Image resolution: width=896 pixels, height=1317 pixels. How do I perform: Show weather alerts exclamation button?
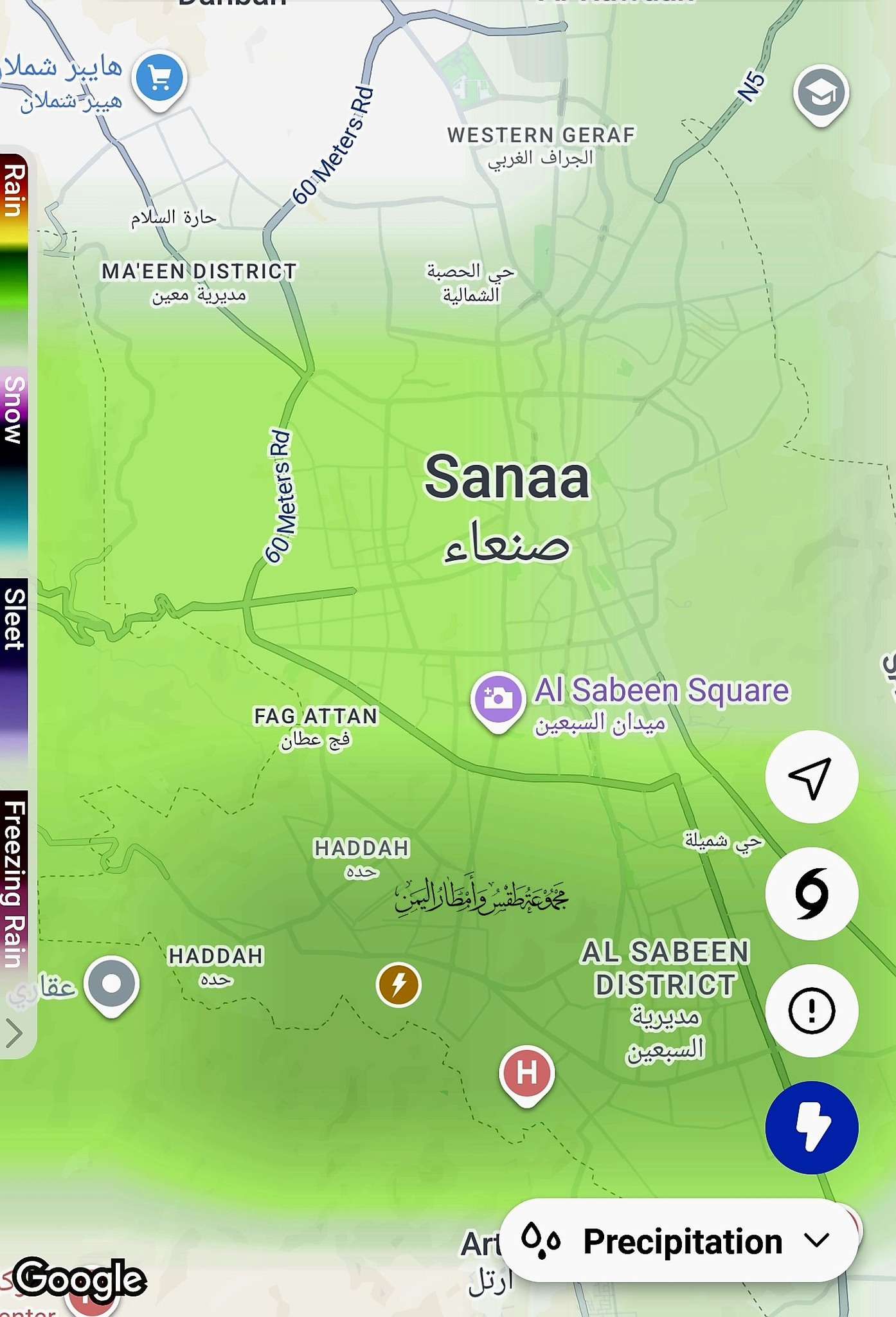tap(811, 1011)
